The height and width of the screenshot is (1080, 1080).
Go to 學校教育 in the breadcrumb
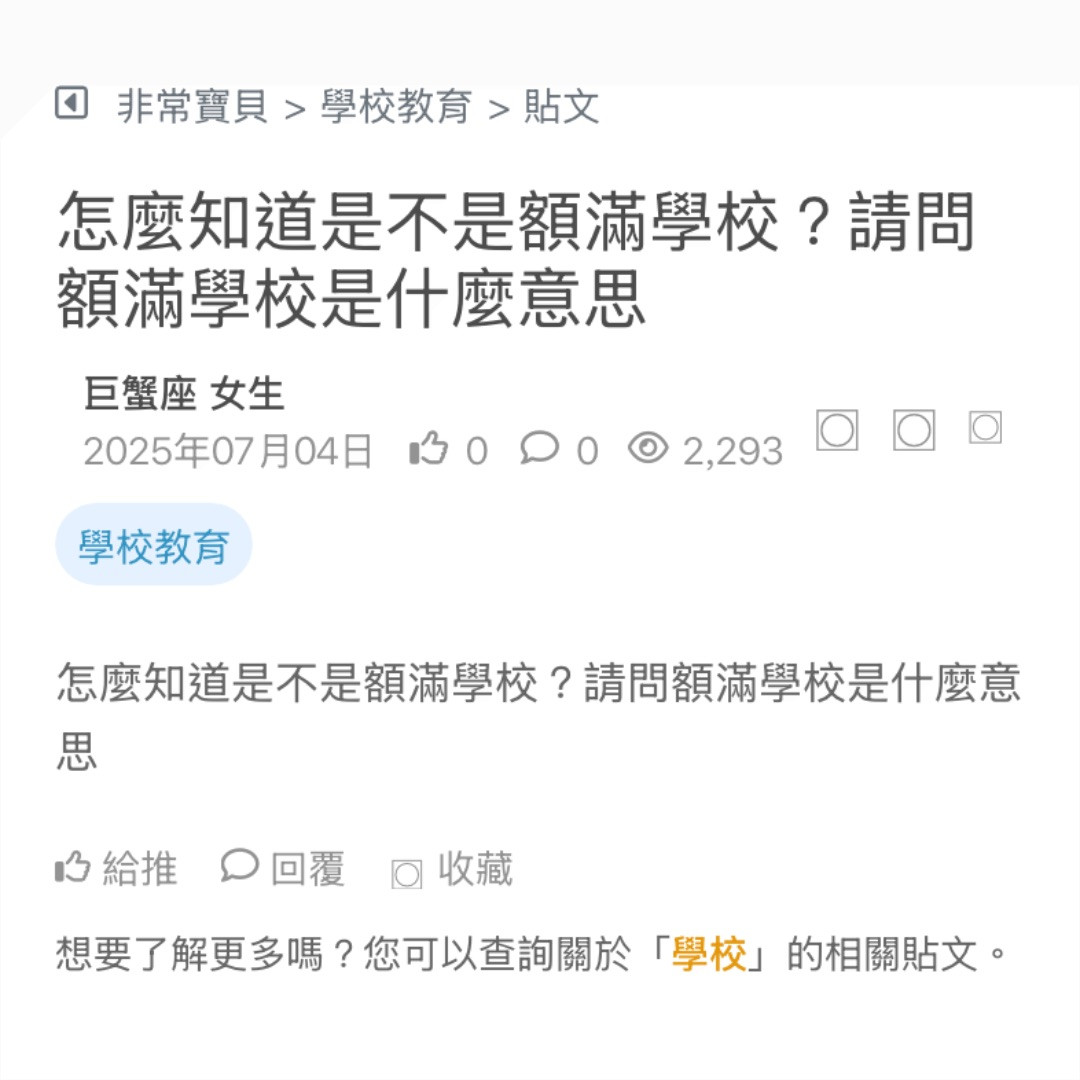pos(396,107)
